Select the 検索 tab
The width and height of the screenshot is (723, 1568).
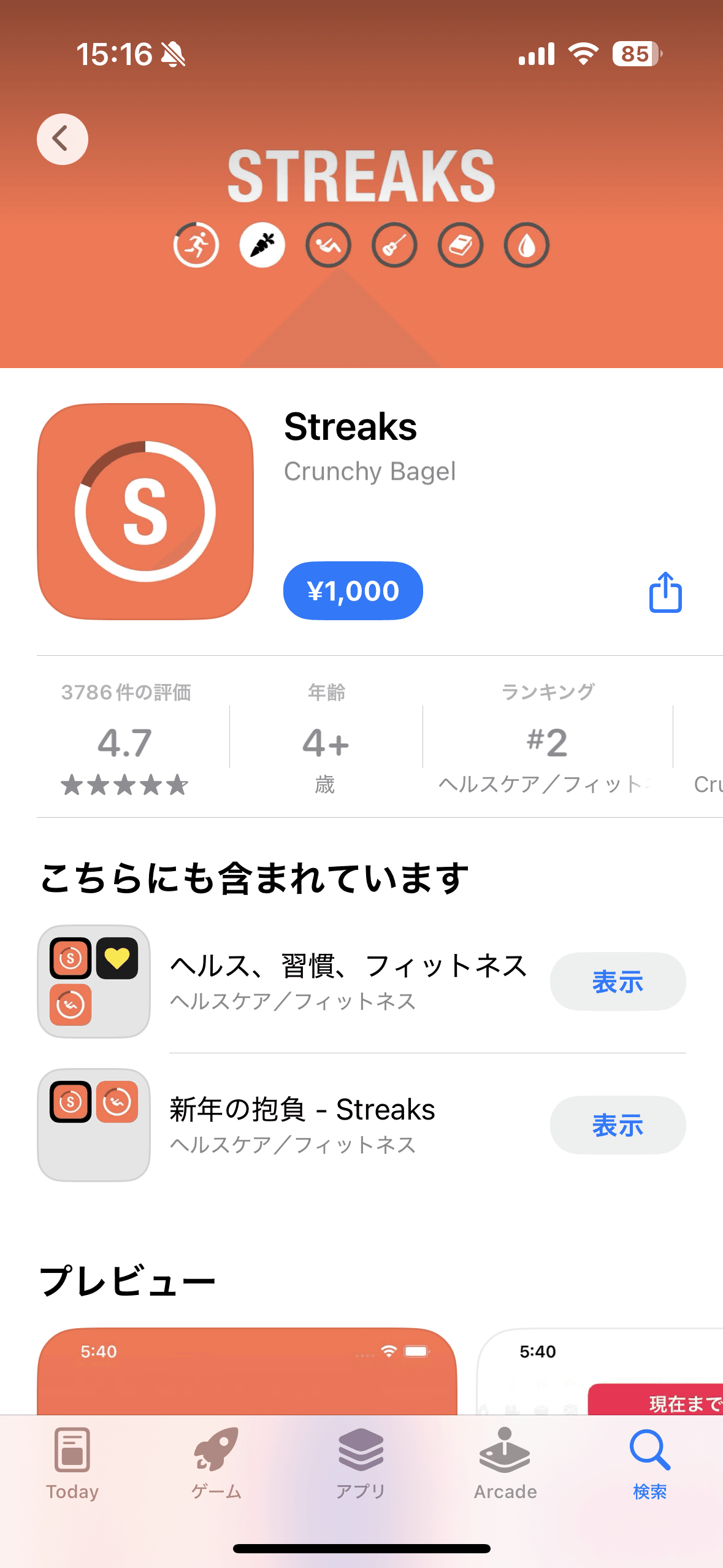click(649, 1462)
